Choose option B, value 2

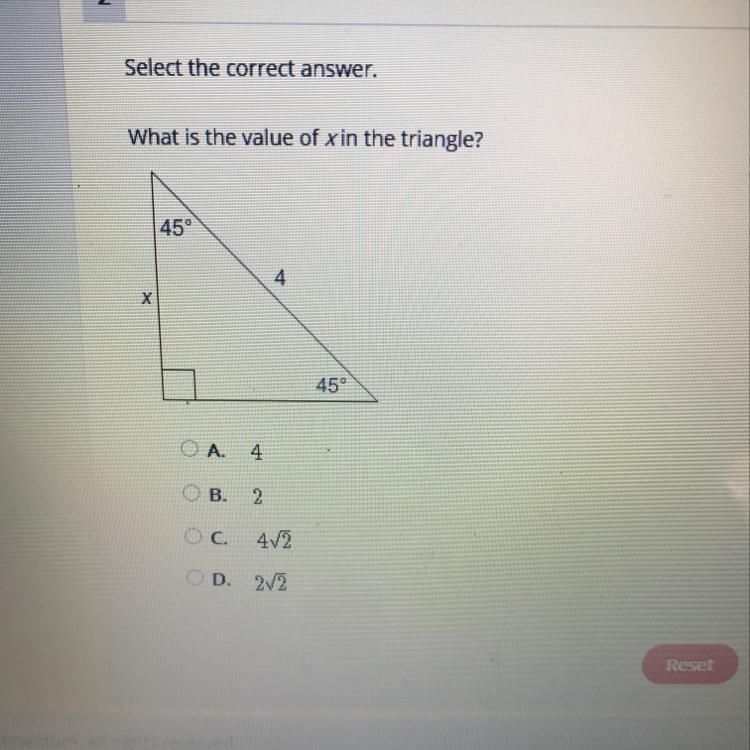[191, 493]
